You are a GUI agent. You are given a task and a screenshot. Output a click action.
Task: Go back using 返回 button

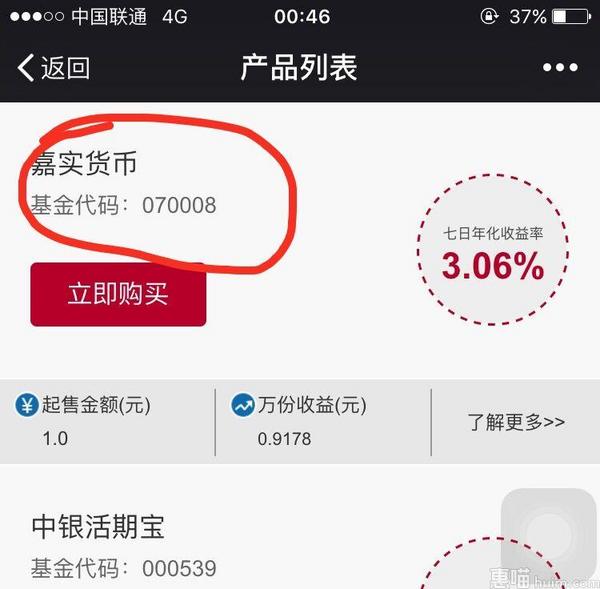pyautogui.click(x=54, y=68)
